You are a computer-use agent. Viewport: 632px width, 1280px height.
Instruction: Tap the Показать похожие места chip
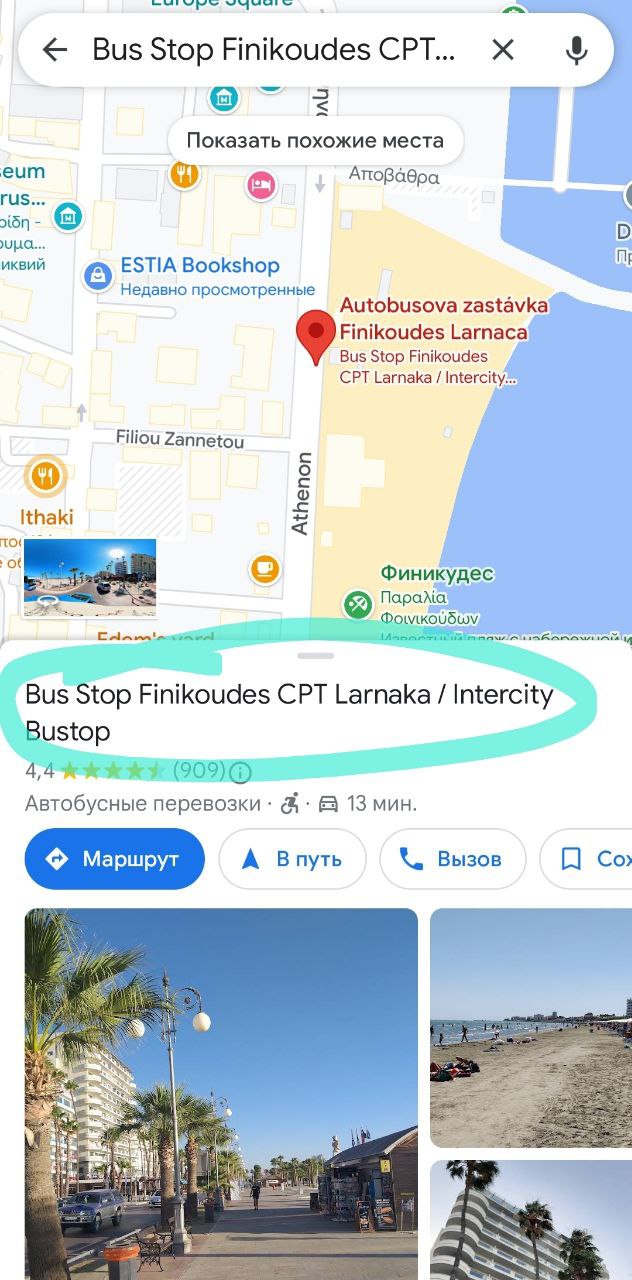click(315, 140)
